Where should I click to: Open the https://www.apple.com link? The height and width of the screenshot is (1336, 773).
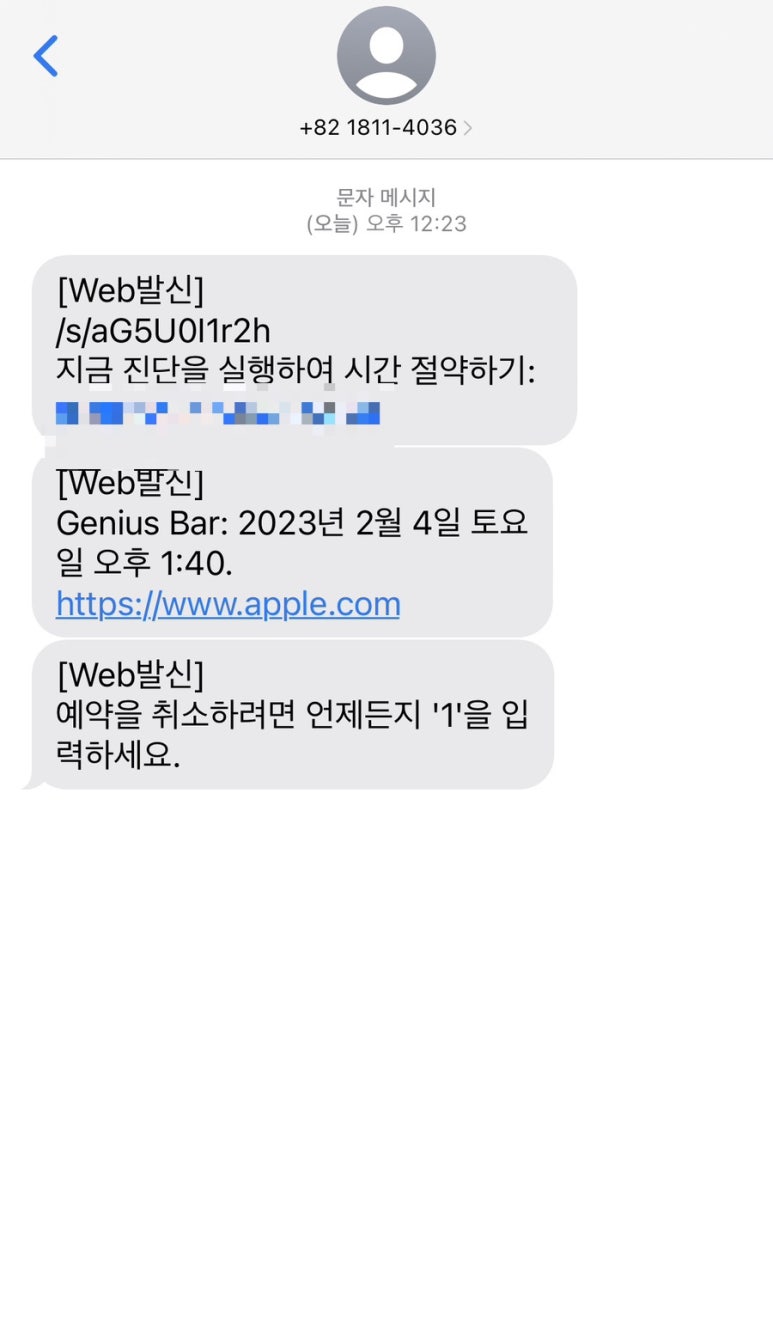(x=228, y=604)
